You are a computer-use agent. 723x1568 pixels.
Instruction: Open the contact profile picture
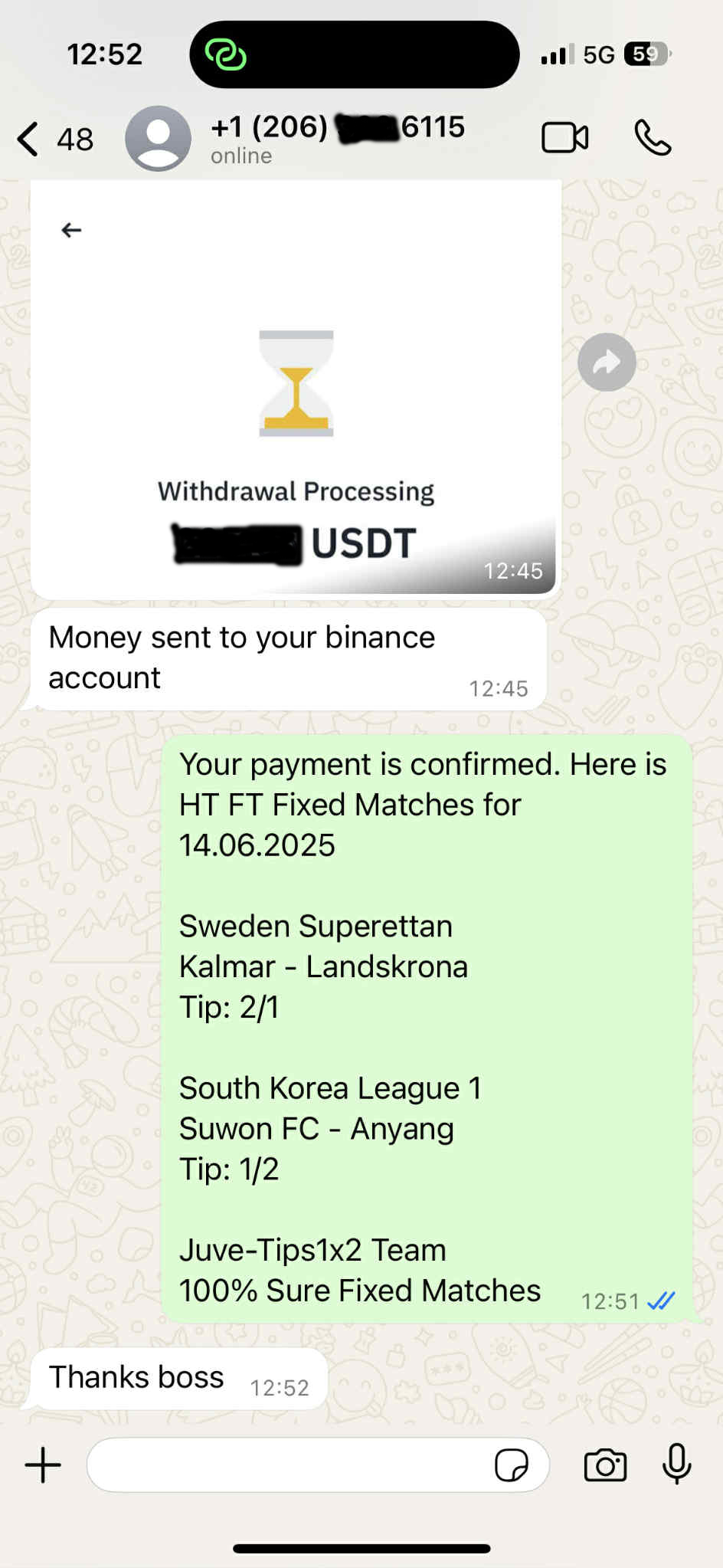(x=158, y=139)
